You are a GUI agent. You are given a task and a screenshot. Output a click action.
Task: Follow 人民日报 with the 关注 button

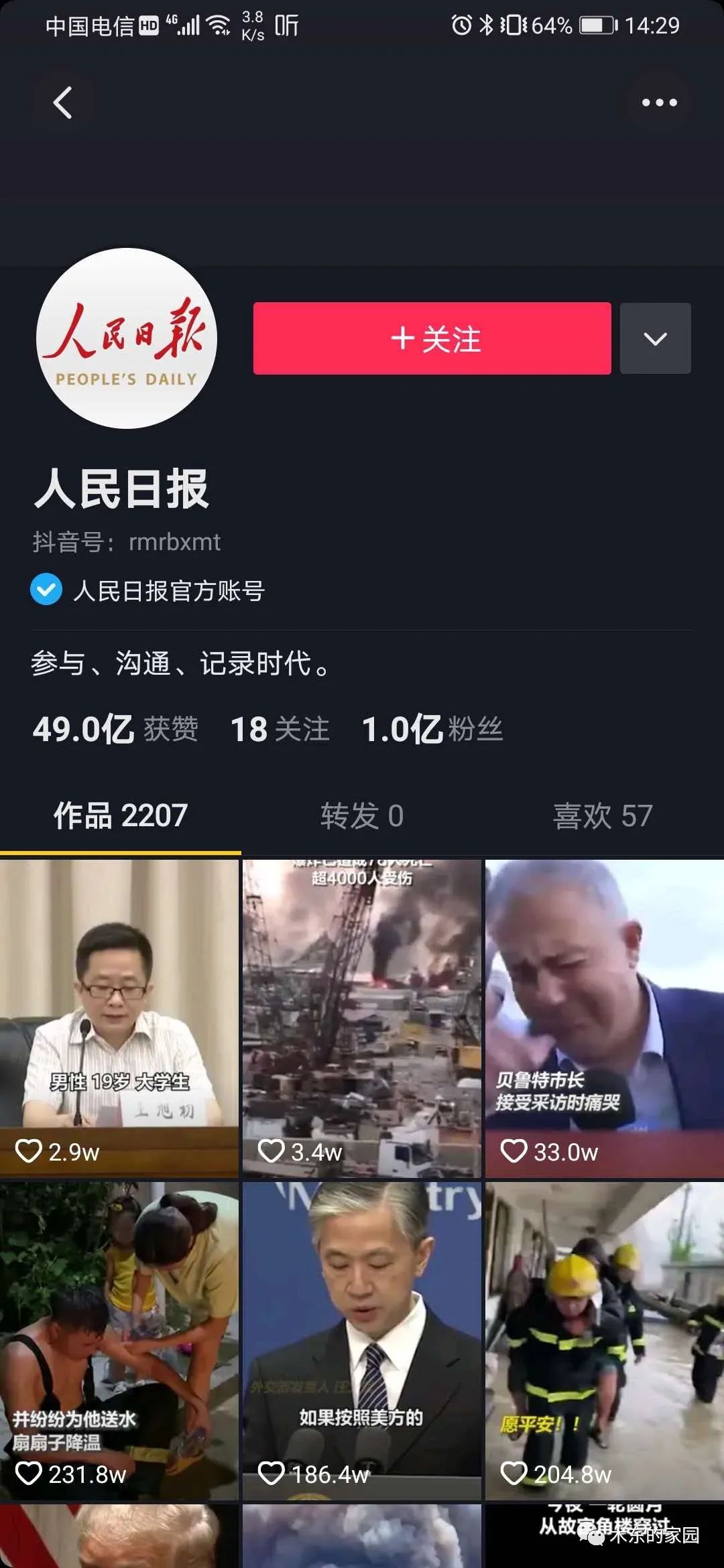(432, 338)
